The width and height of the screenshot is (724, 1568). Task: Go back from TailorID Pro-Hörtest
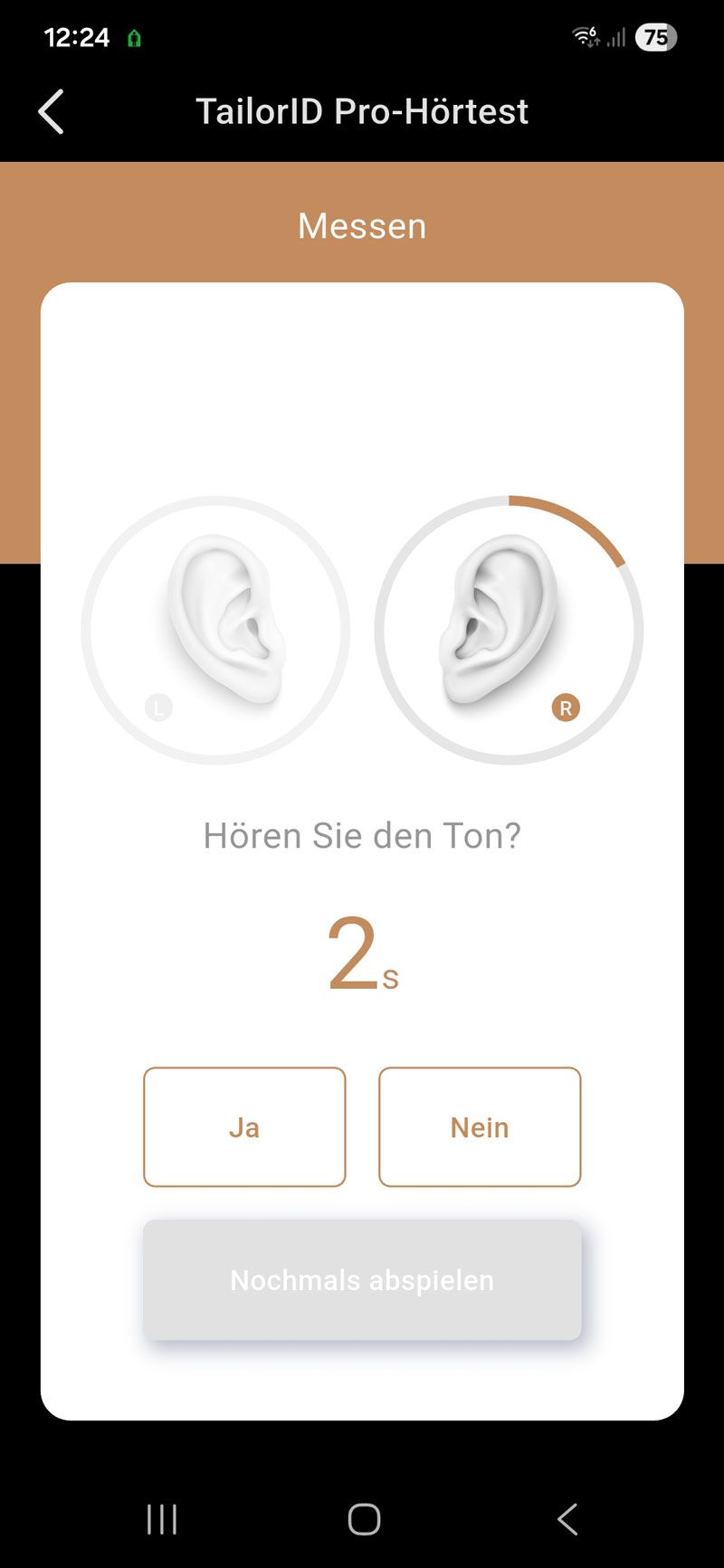52,111
